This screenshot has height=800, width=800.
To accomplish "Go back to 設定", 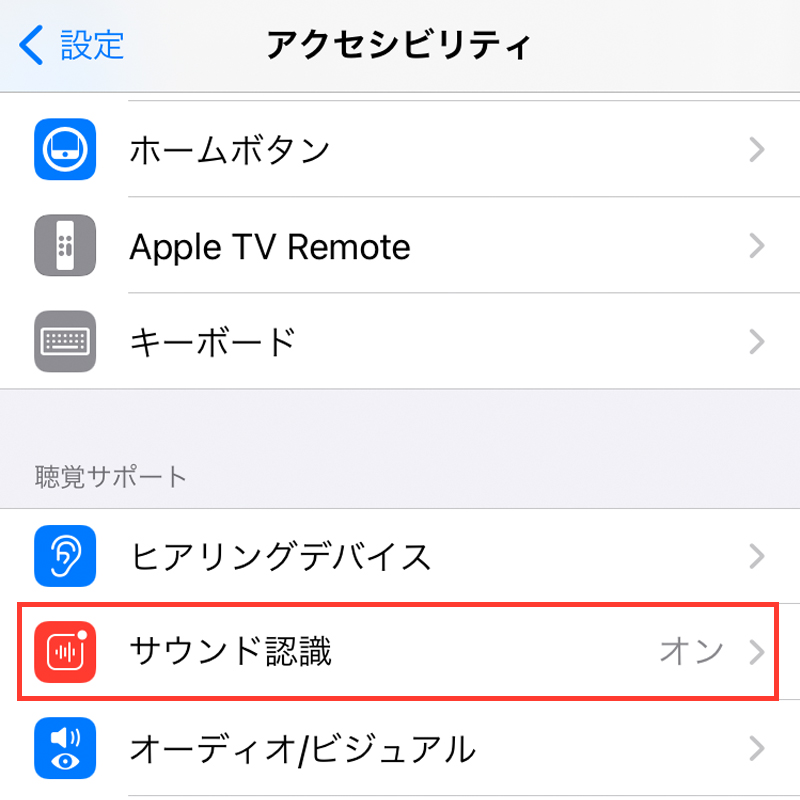I will [x=72, y=45].
